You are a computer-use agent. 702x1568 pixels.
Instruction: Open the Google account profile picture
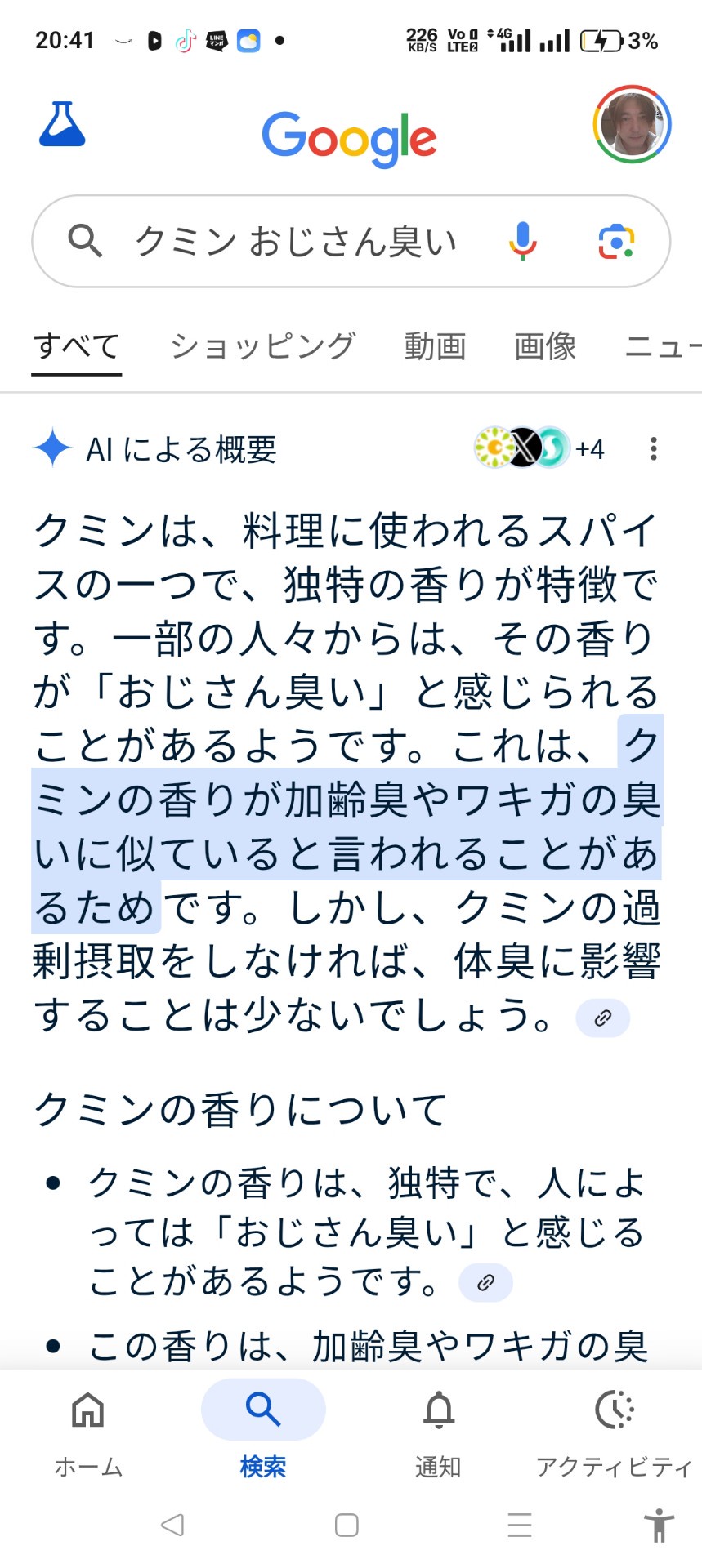[632, 124]
